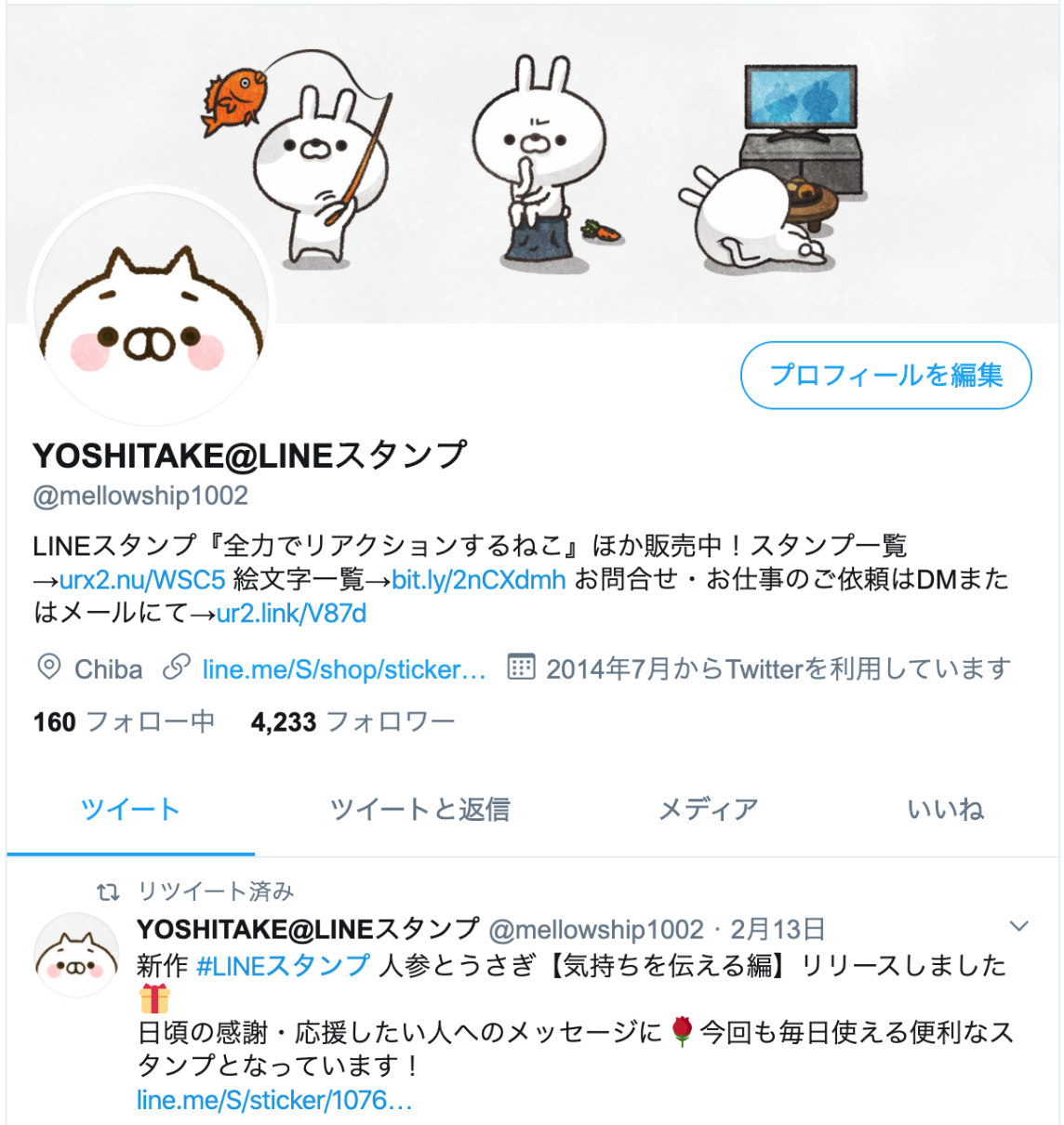This screenshot has width=1064, height=1125.
Task: Open the line.me/S/shop/sticker website link
Action: tap(343, 669)
